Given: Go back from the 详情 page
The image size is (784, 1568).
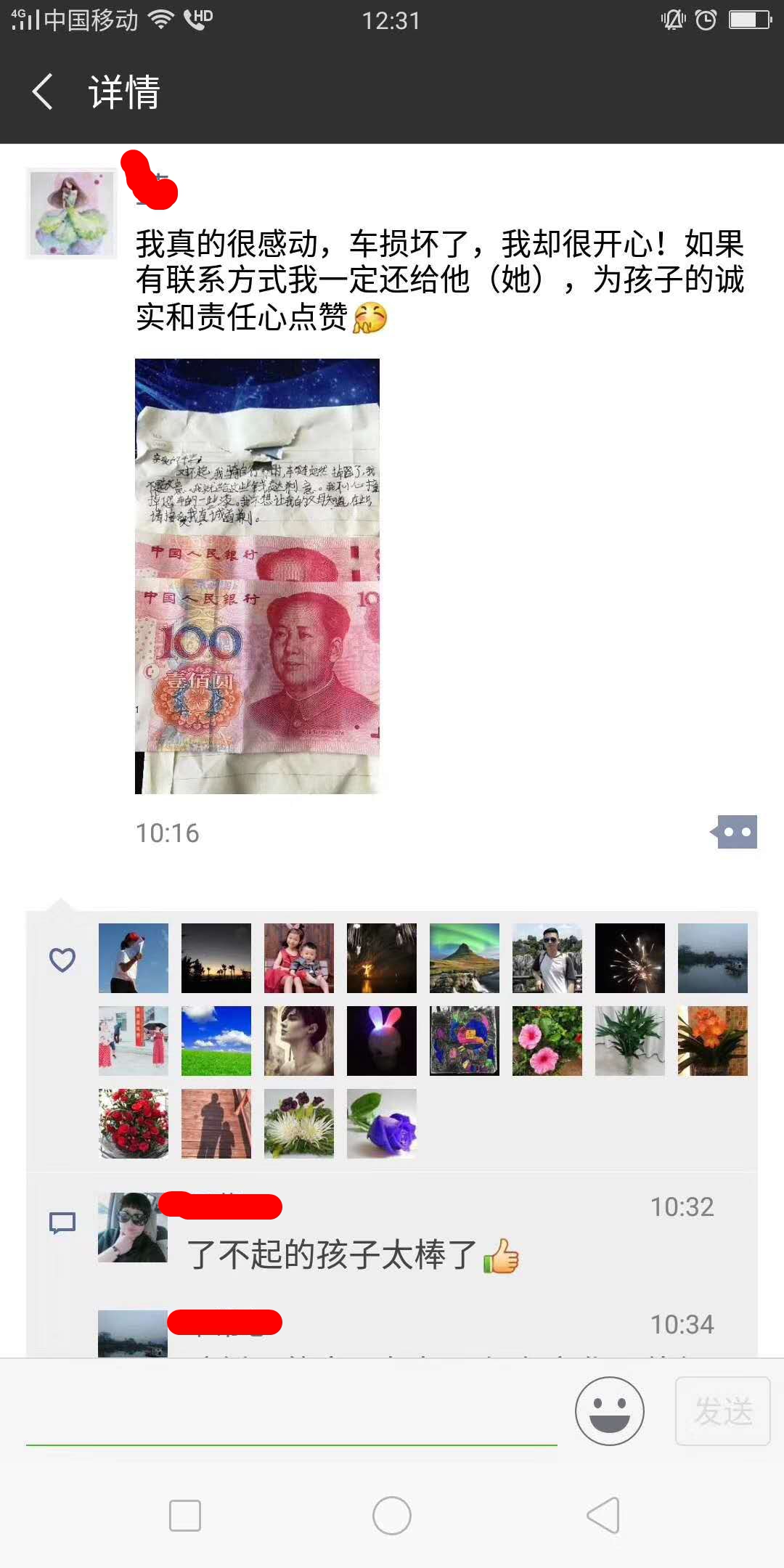Looking at the screenshot, I should (x=44, y=92).
